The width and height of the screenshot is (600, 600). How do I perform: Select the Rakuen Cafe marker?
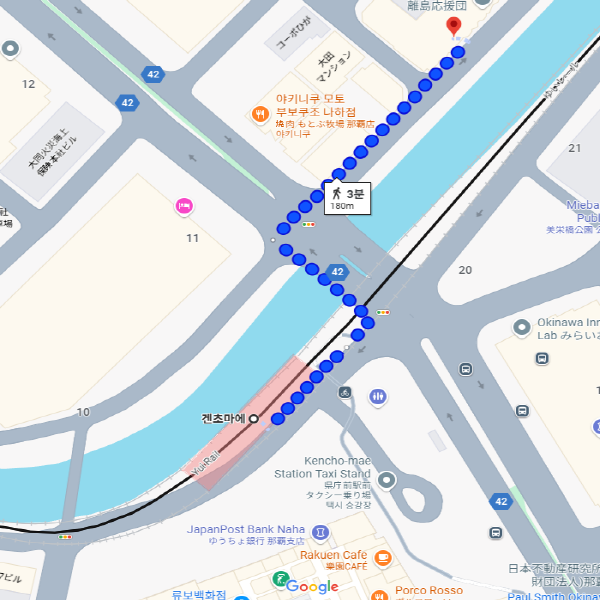[384, 556]
